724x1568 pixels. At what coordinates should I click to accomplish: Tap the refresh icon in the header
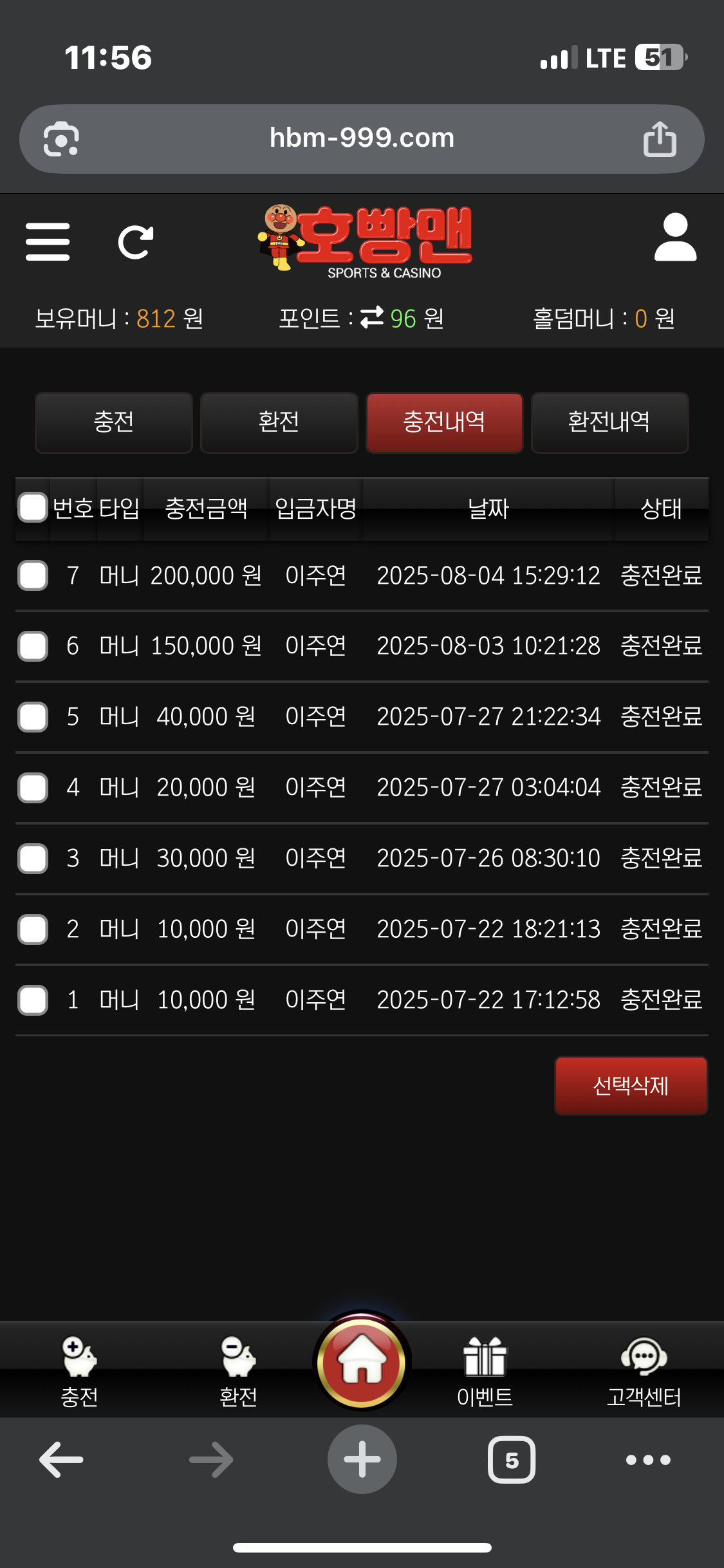(136, 242)
